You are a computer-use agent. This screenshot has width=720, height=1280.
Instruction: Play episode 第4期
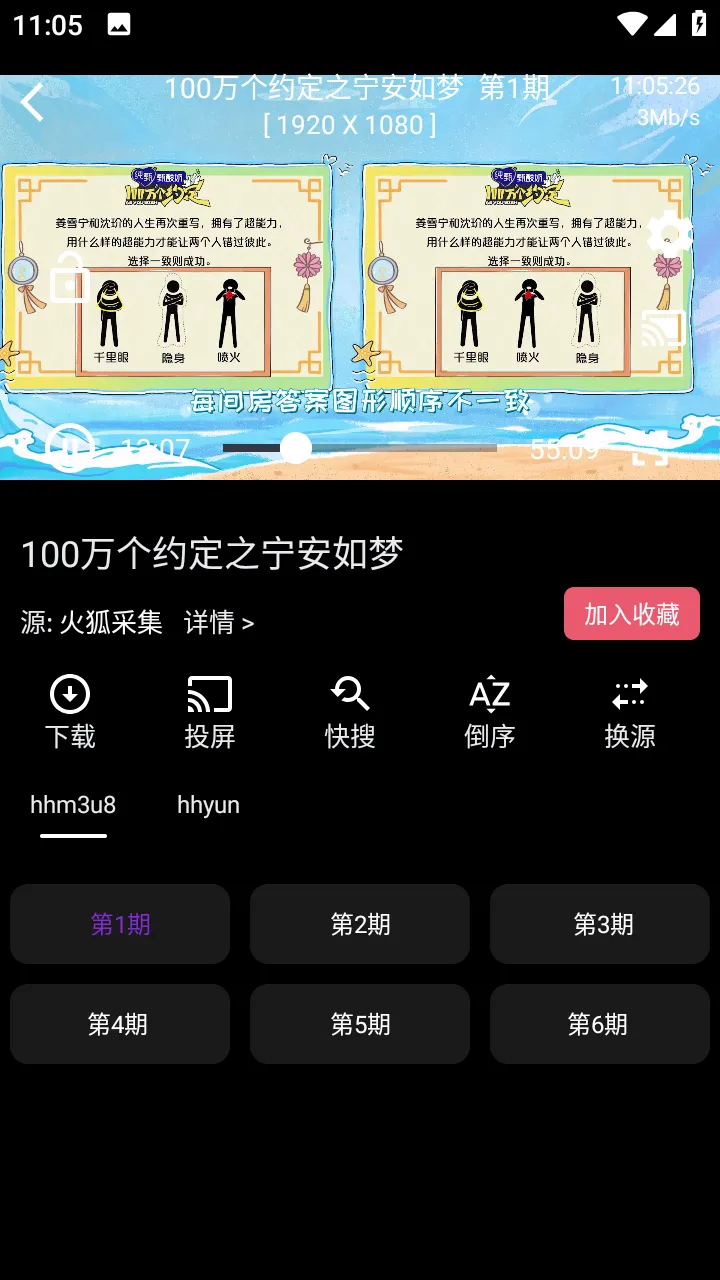point(120,1023)
